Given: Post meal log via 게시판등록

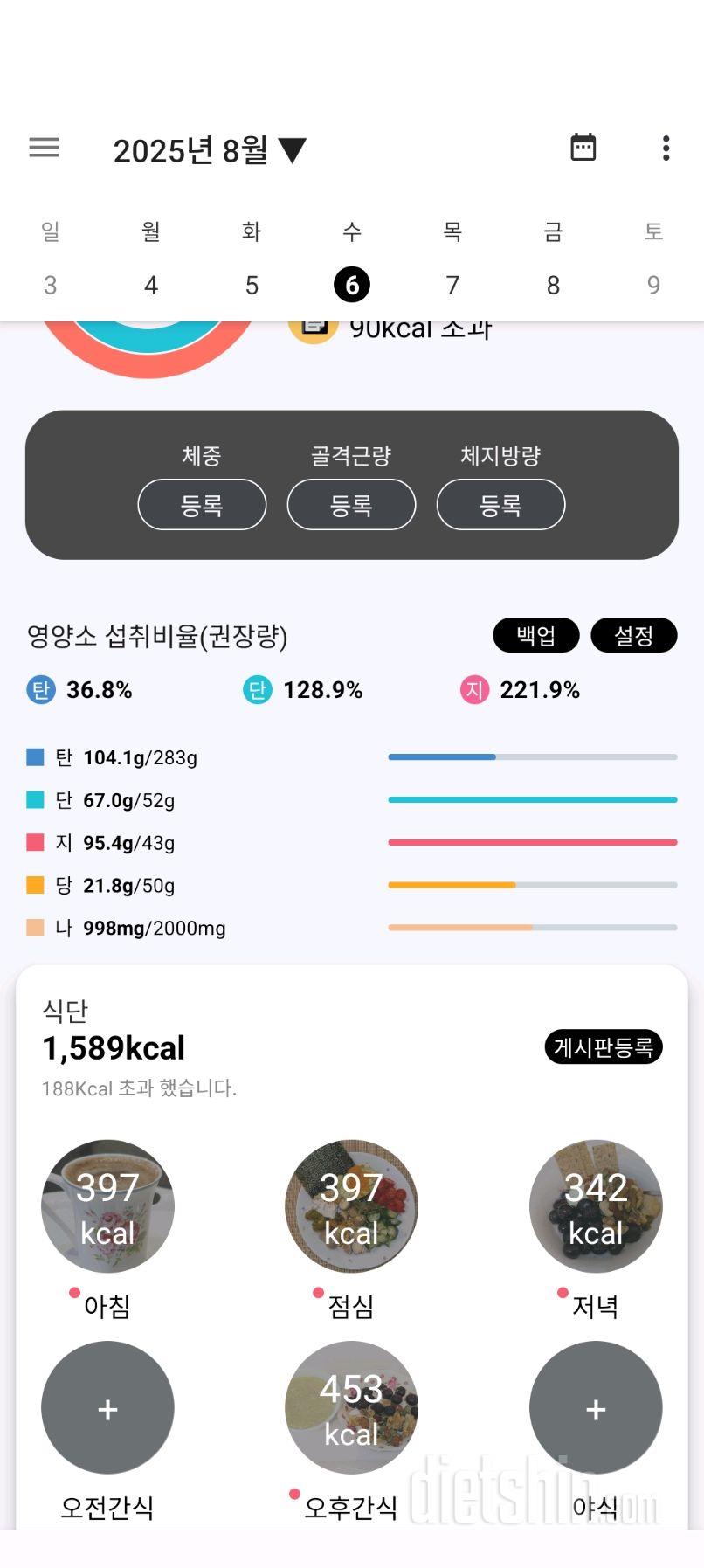Looking at the screenshot, I should pos(604,1046).
